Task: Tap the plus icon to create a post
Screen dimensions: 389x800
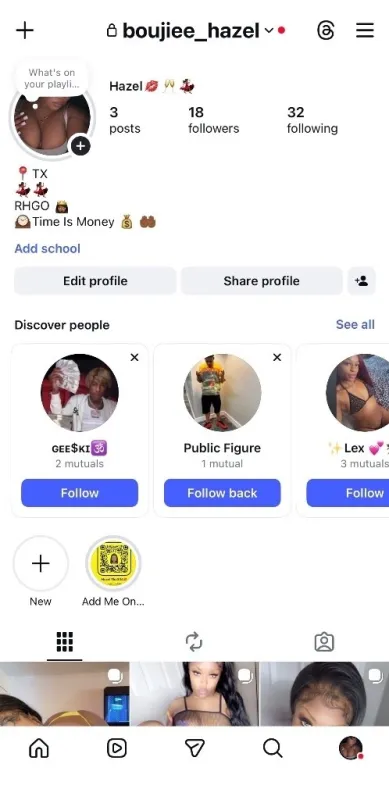Action: [25, 31]
